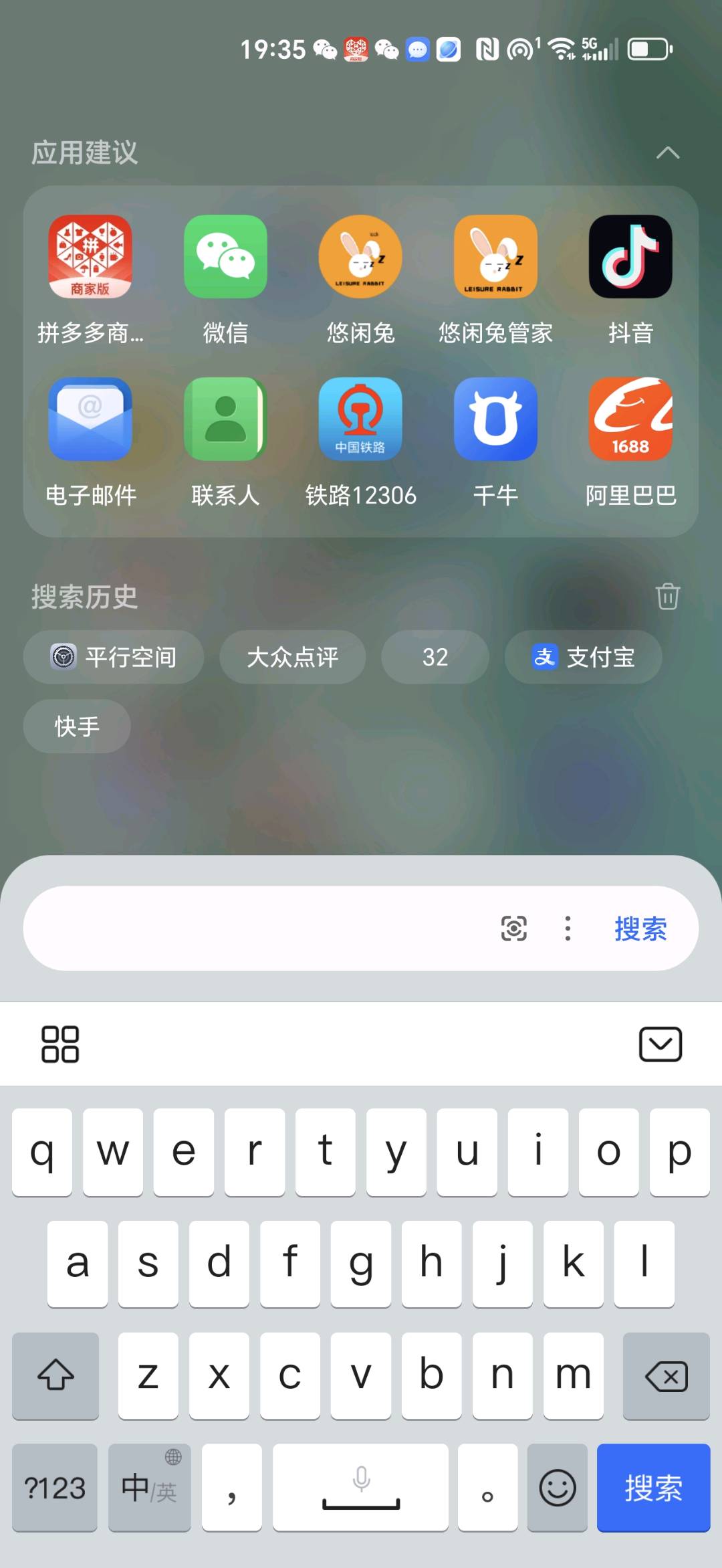Screen dimensions: 722x1568
Task: Clear search history with trash icon
Action: [667, 596]
